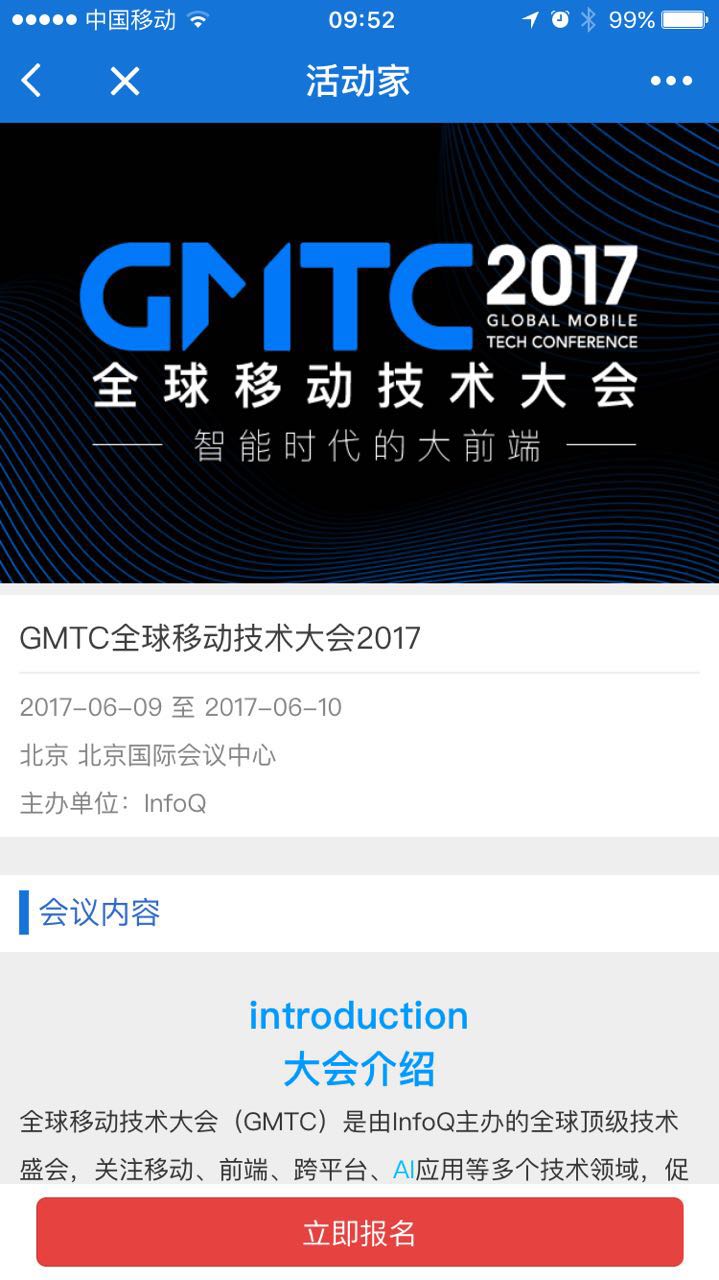Open the three-dot overflow menu
This screenshot has height=1280, width=719.
click(671, 81)
